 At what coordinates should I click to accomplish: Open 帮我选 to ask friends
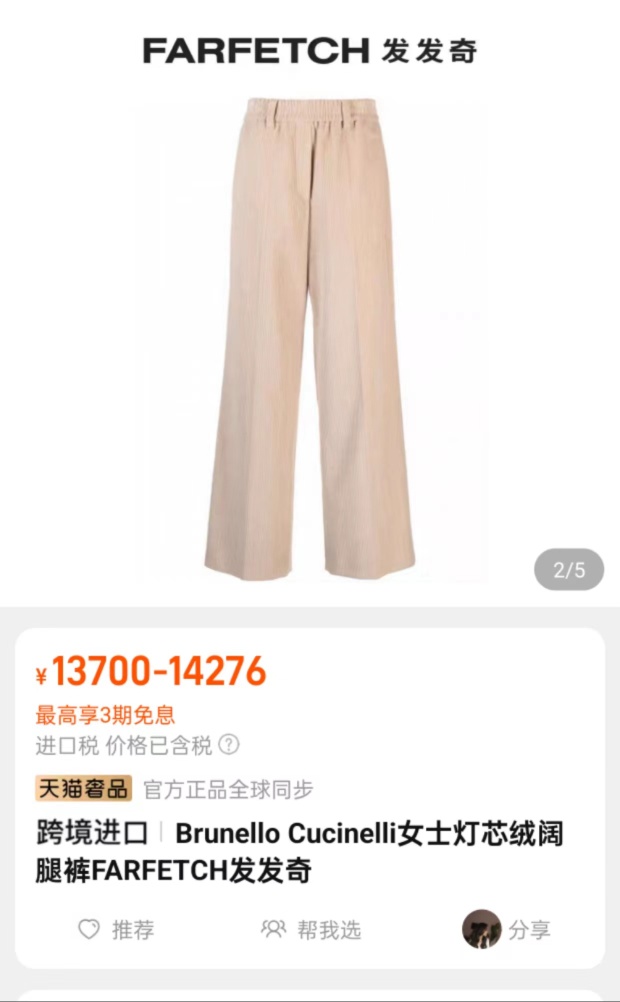311,930
